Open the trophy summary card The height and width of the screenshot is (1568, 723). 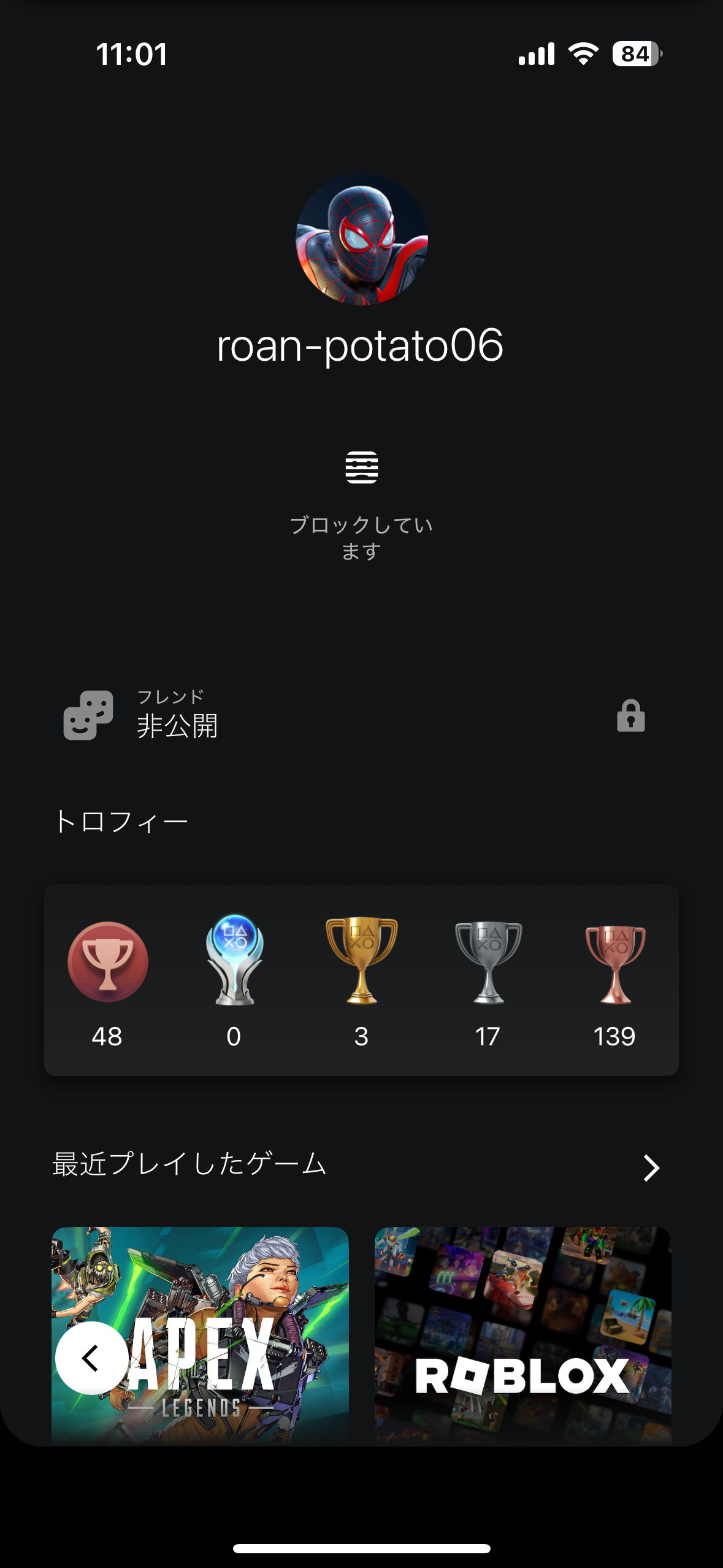361,980
